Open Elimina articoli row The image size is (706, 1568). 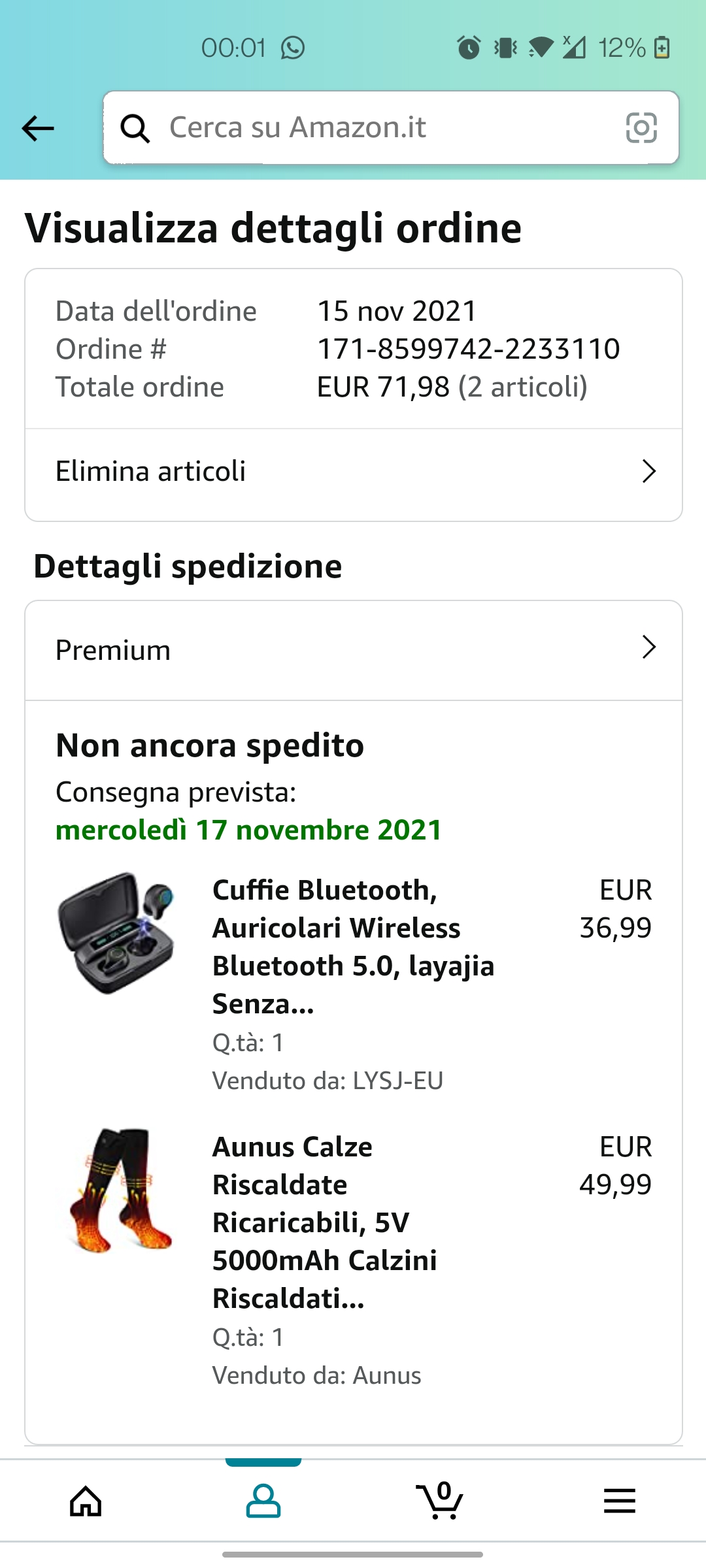click(353, 472)
